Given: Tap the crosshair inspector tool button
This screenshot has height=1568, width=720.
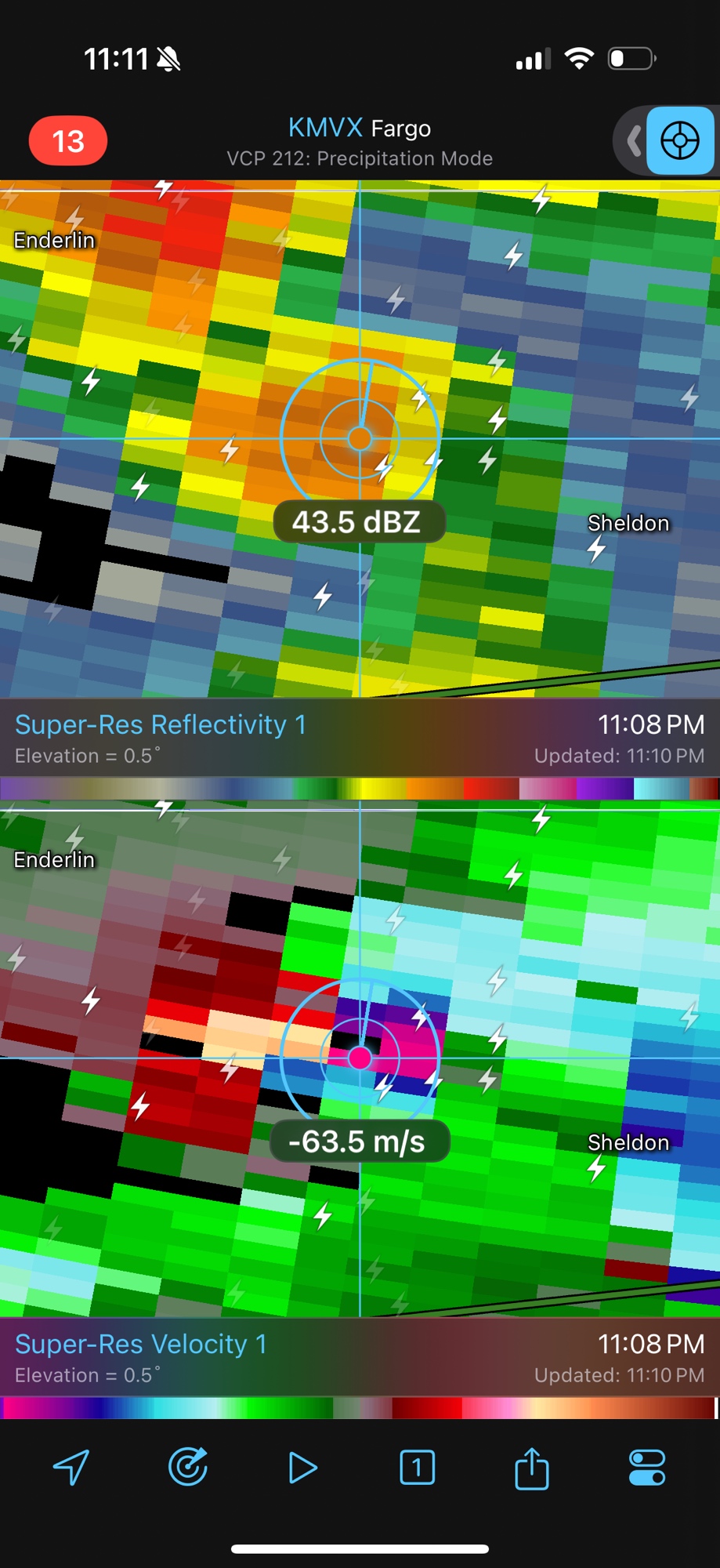Looking at the screenshot, I should tap(679, 141).
